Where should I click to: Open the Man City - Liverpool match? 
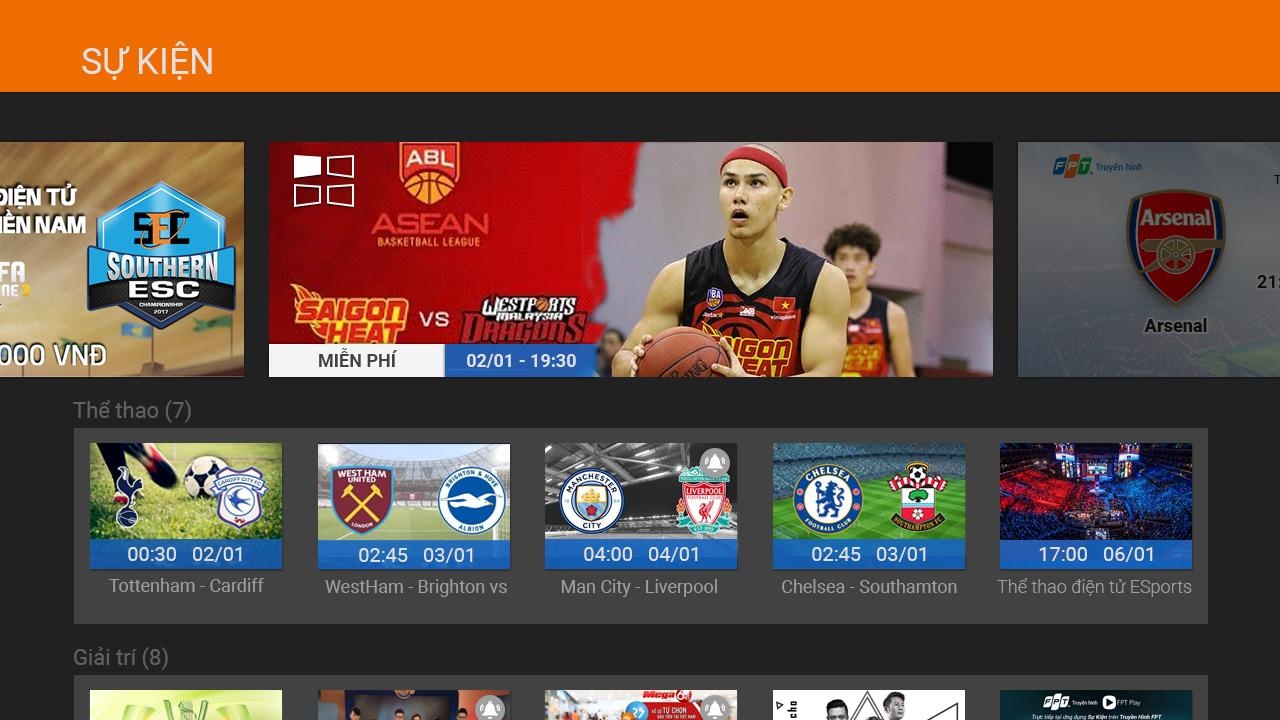[x=641, y=506]
